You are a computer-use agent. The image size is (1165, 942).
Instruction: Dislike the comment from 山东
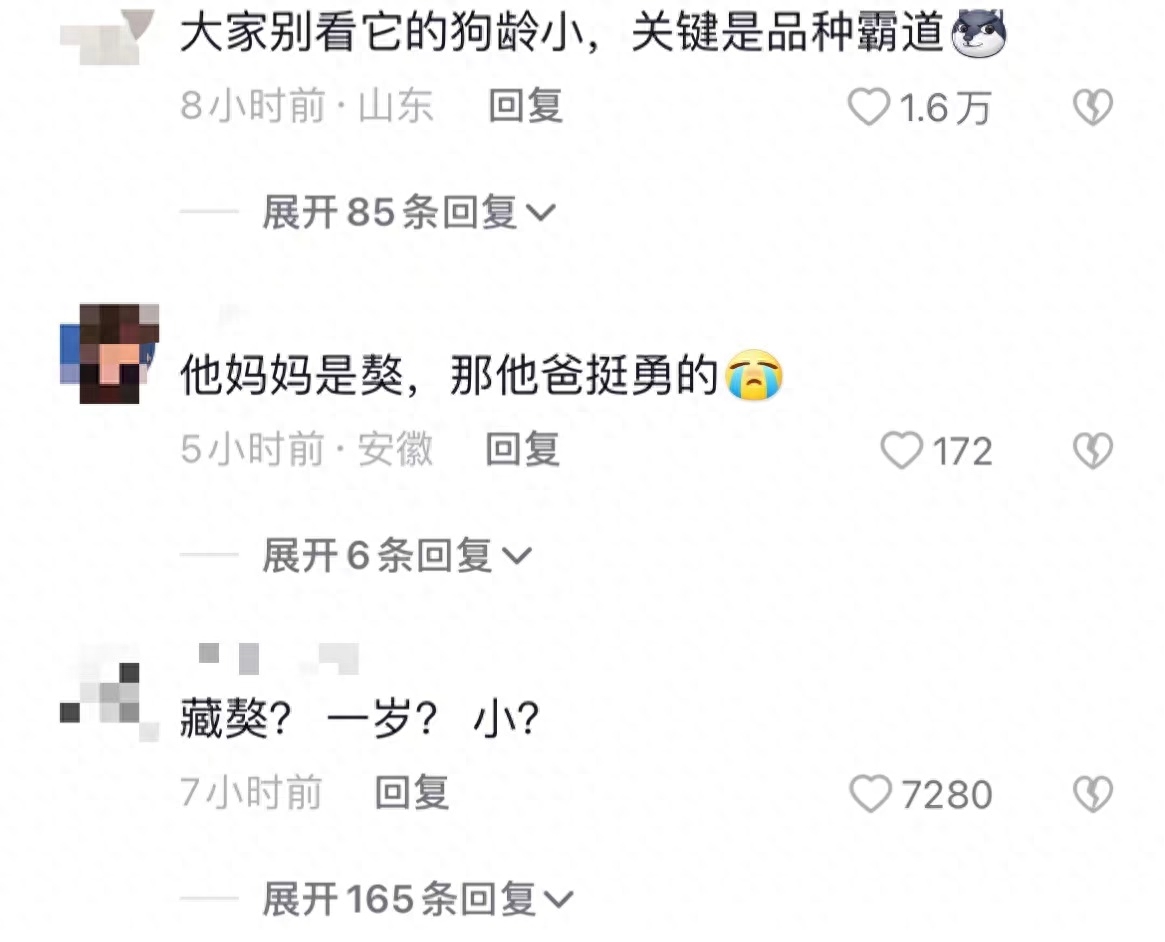tap(1092, 107)
